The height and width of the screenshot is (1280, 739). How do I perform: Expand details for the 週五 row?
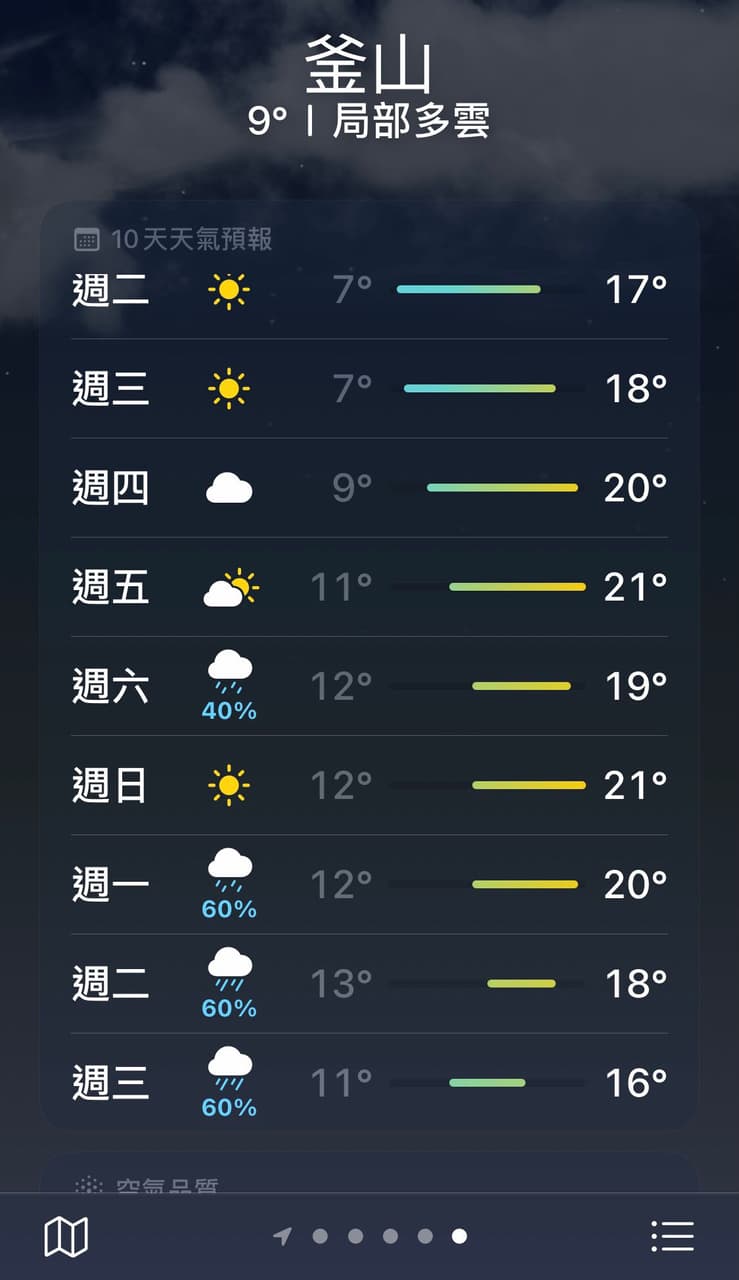pos(369,586)
